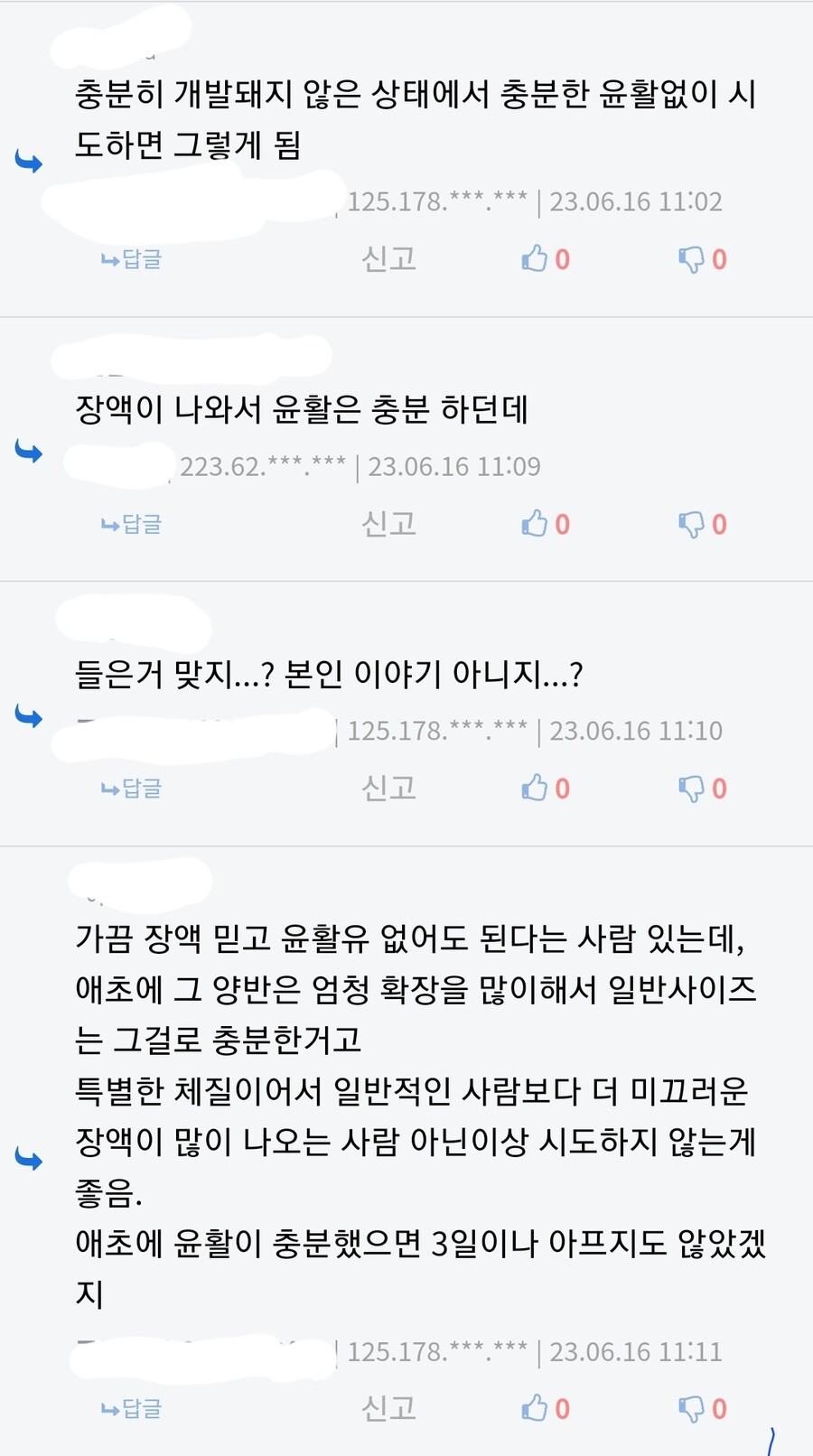Reply to the comment posted at 11:09

[x=132, y=525]
